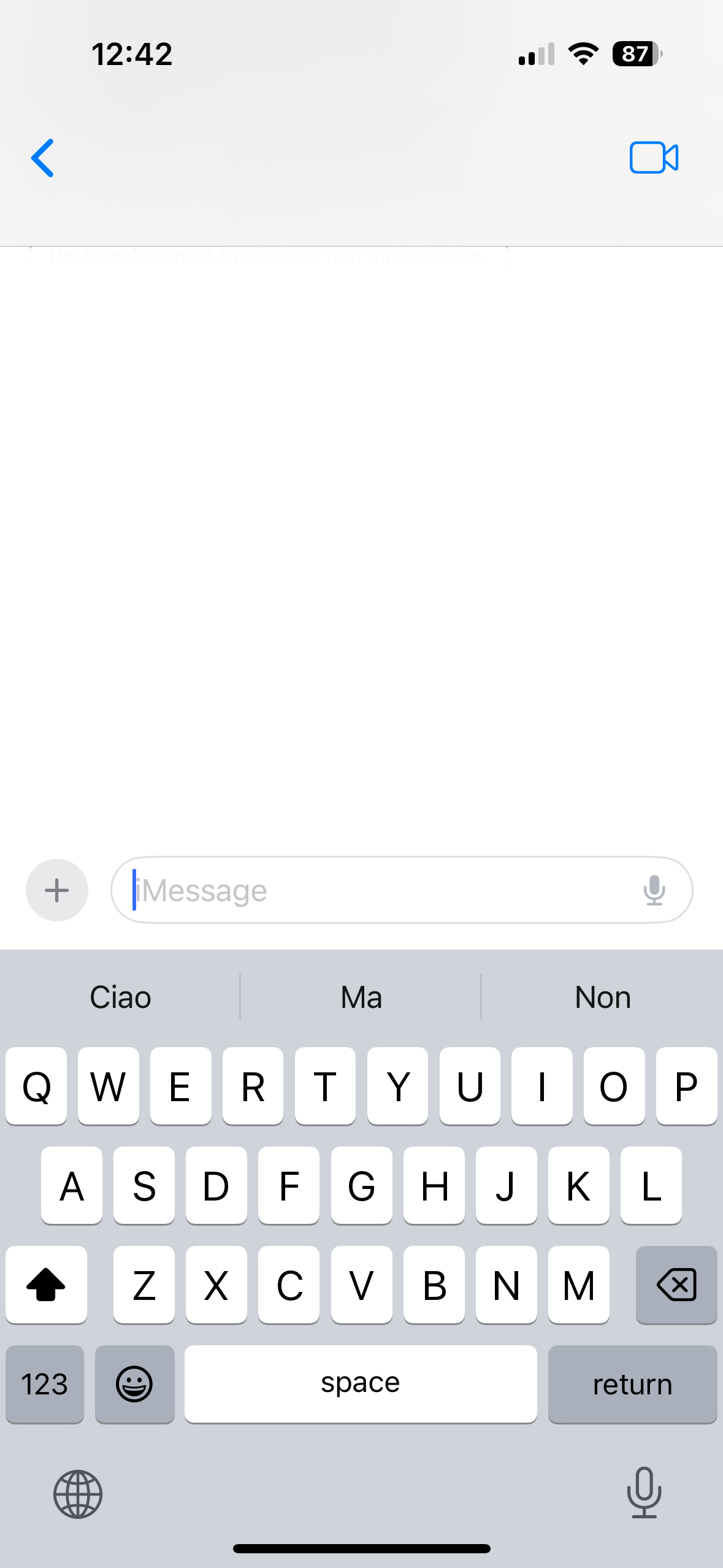Hit the backspace delete key
723x1568 pixels.
point(676,1285)
